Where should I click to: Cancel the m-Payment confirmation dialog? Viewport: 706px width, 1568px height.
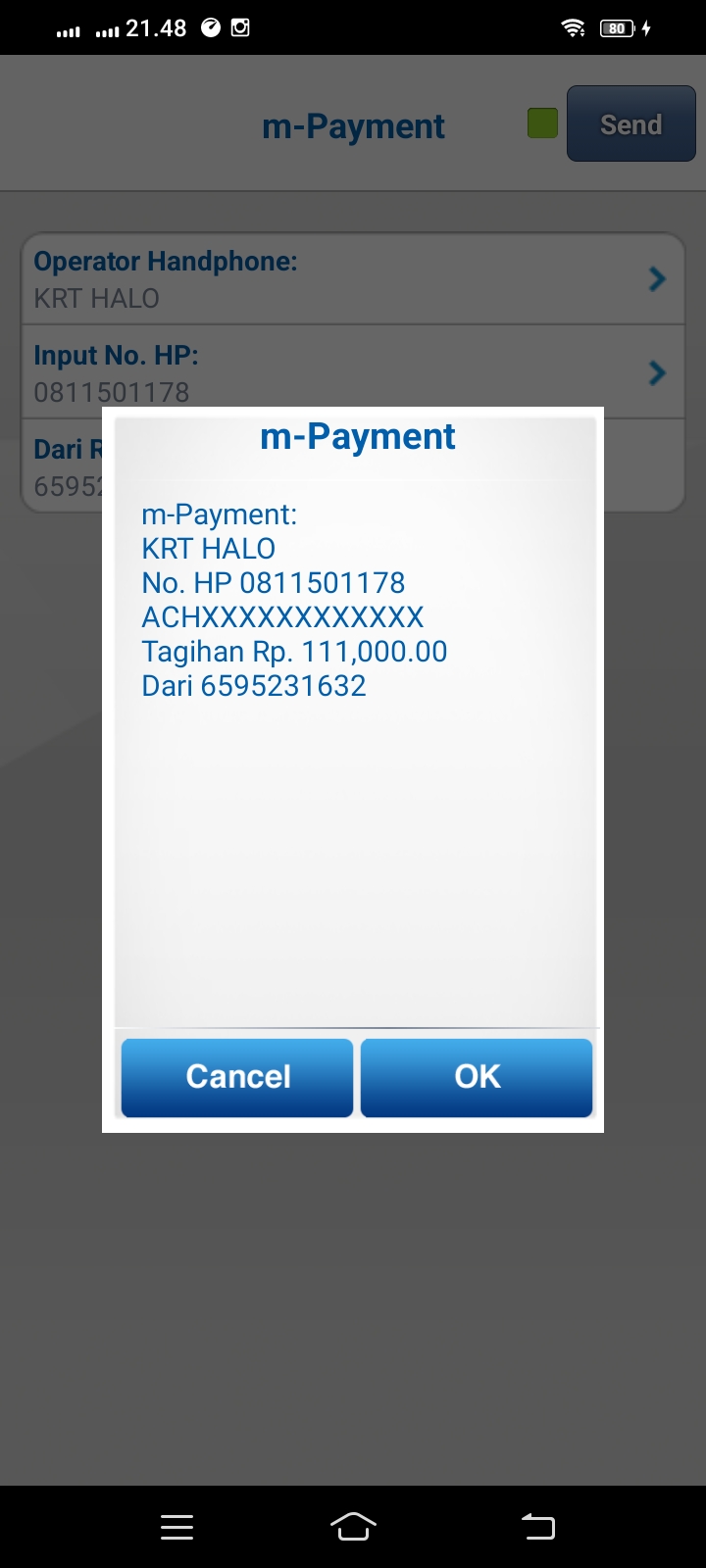point(237,1077)
